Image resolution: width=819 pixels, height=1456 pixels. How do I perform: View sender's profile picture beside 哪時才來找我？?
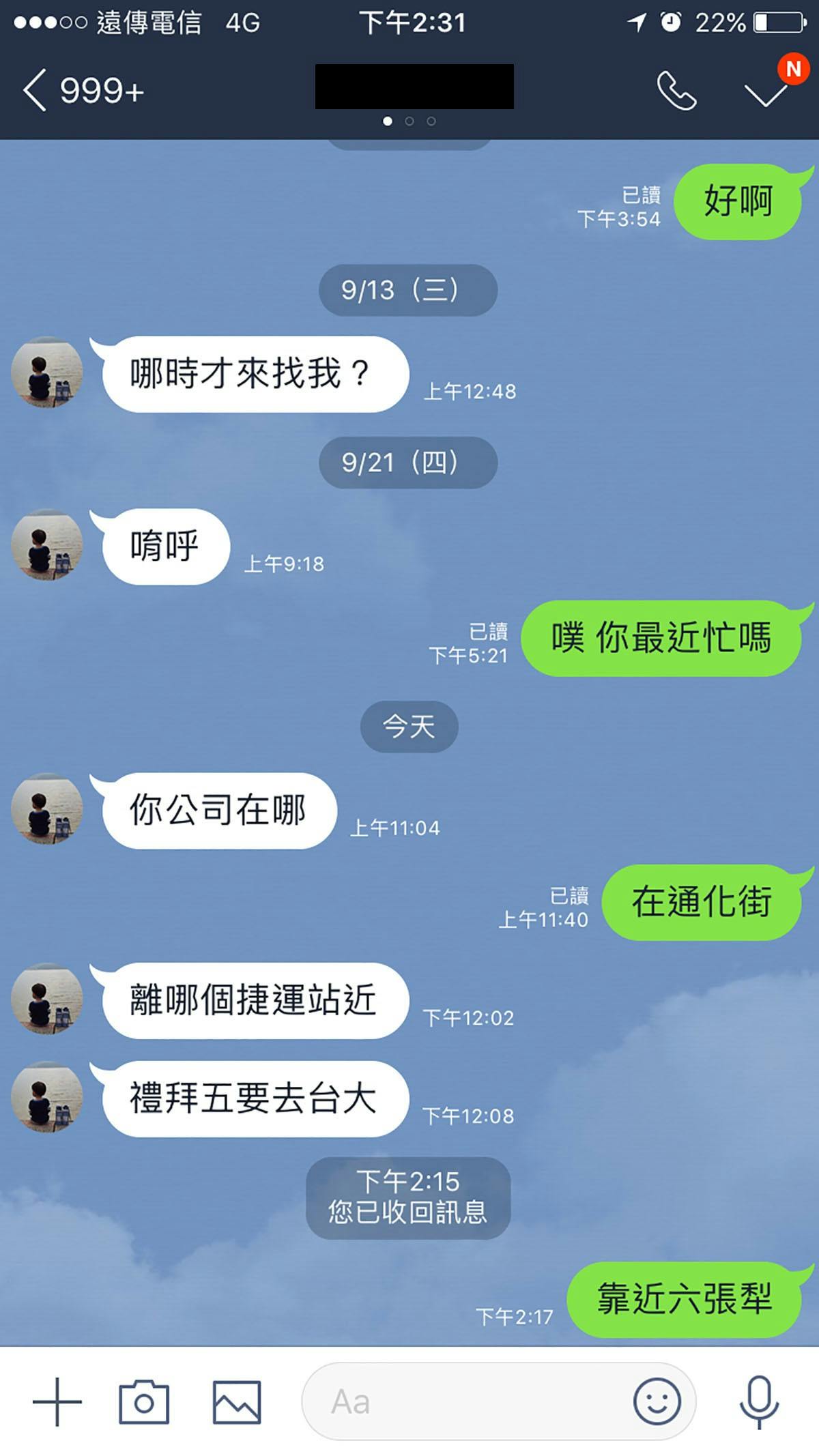coord(46,373)
